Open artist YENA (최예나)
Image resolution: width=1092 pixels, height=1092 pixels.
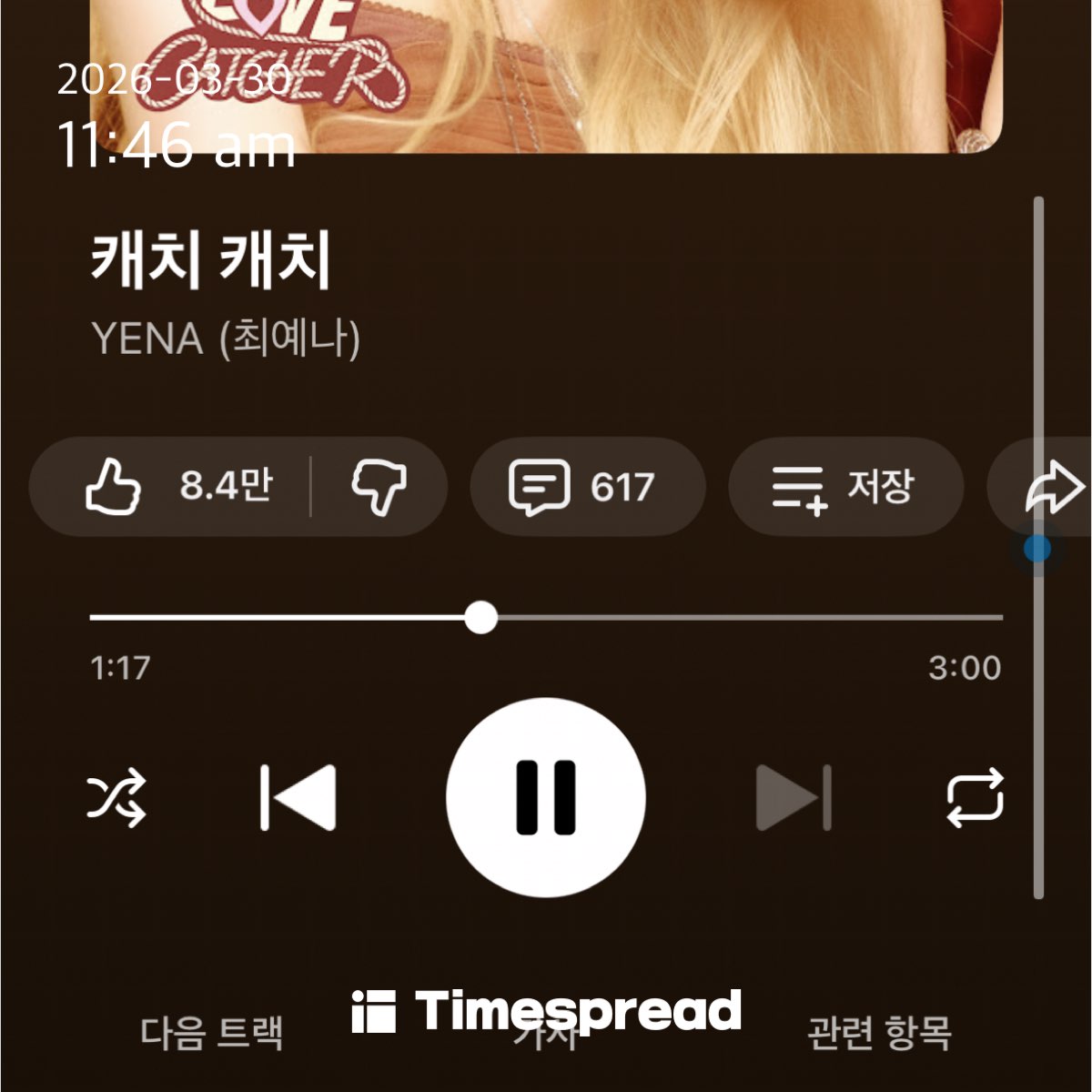[x=226, y=339]
